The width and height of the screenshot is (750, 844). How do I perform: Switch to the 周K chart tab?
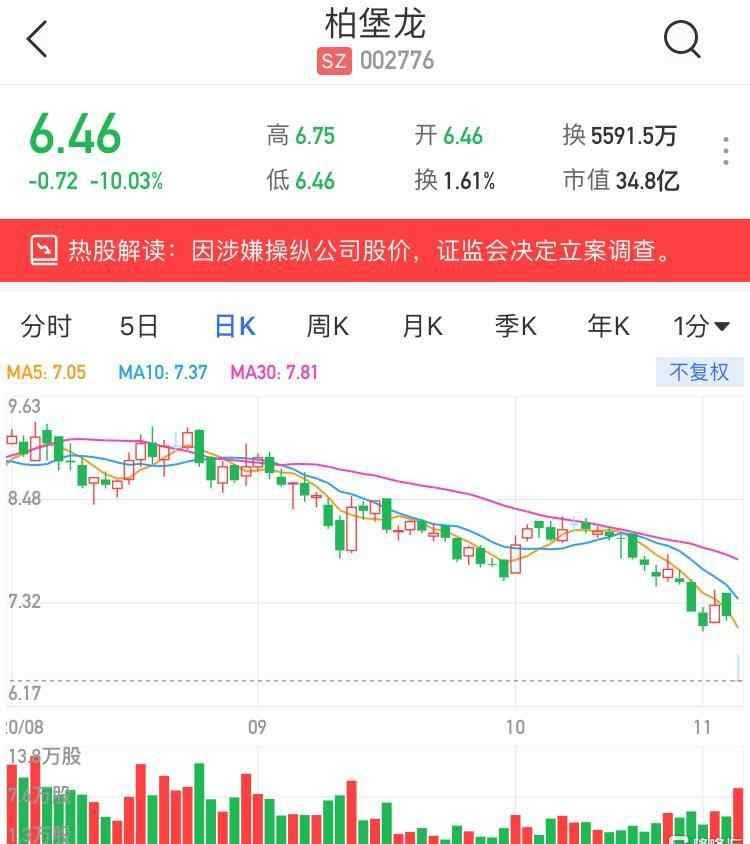tap(327, 326)
